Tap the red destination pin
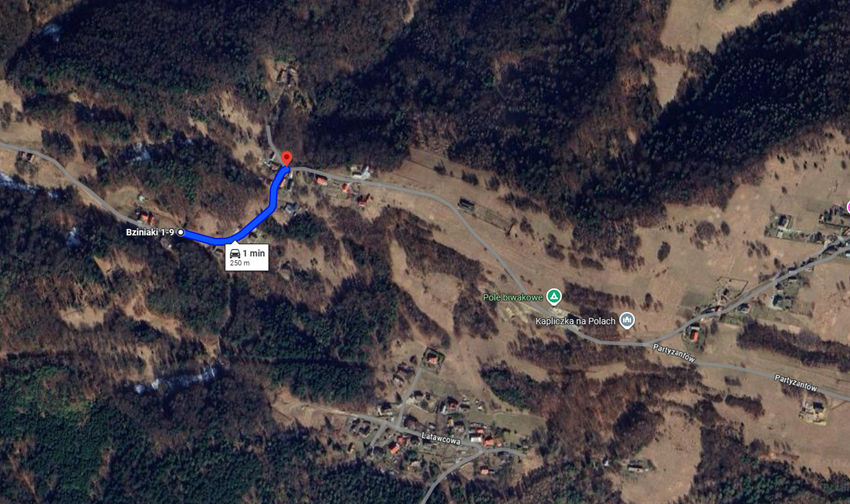Image resolution: width=850 pixels, height=504 pixels. (x=286, y=159)
